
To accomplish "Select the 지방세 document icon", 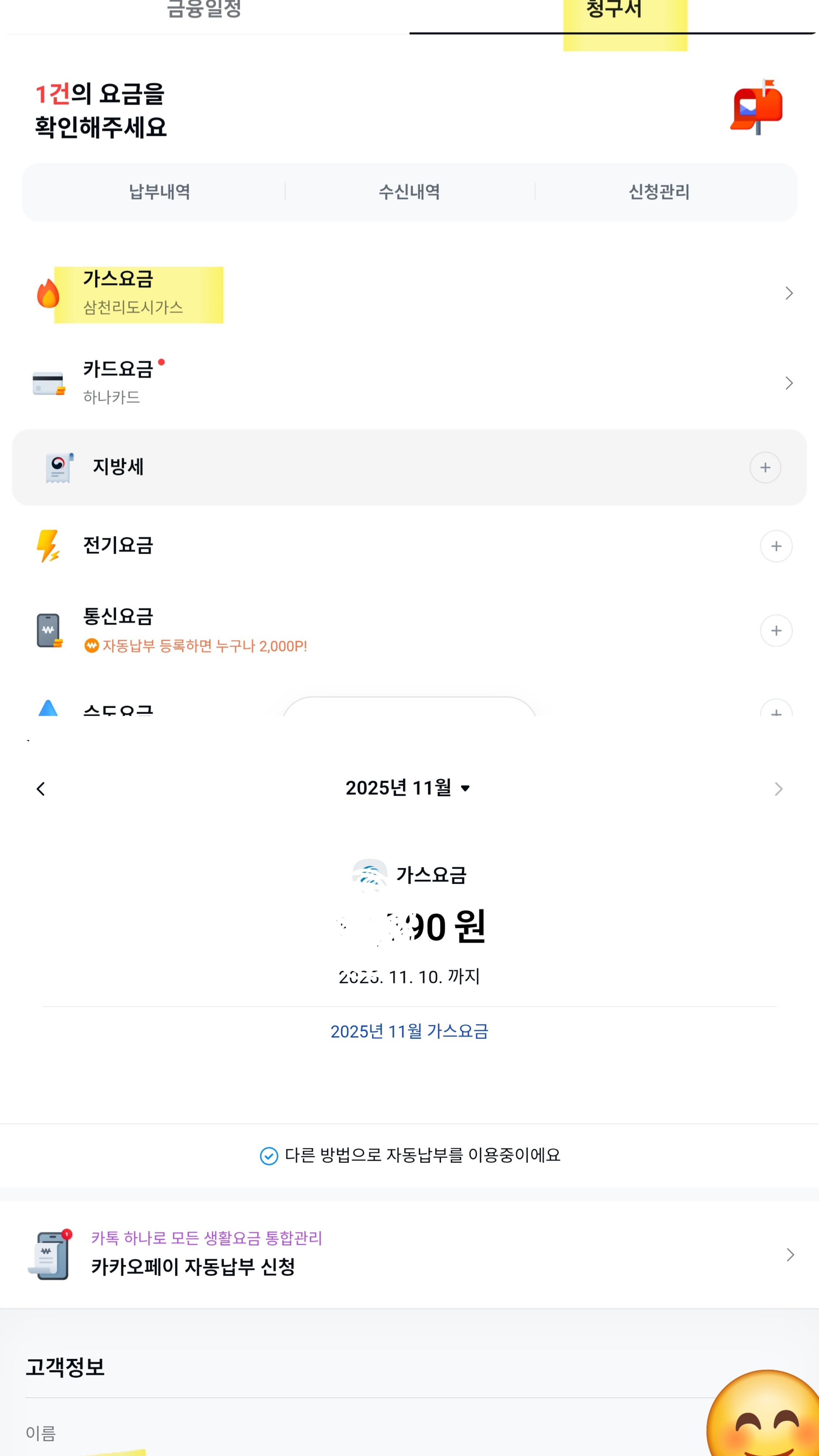I will click(58, 467).
